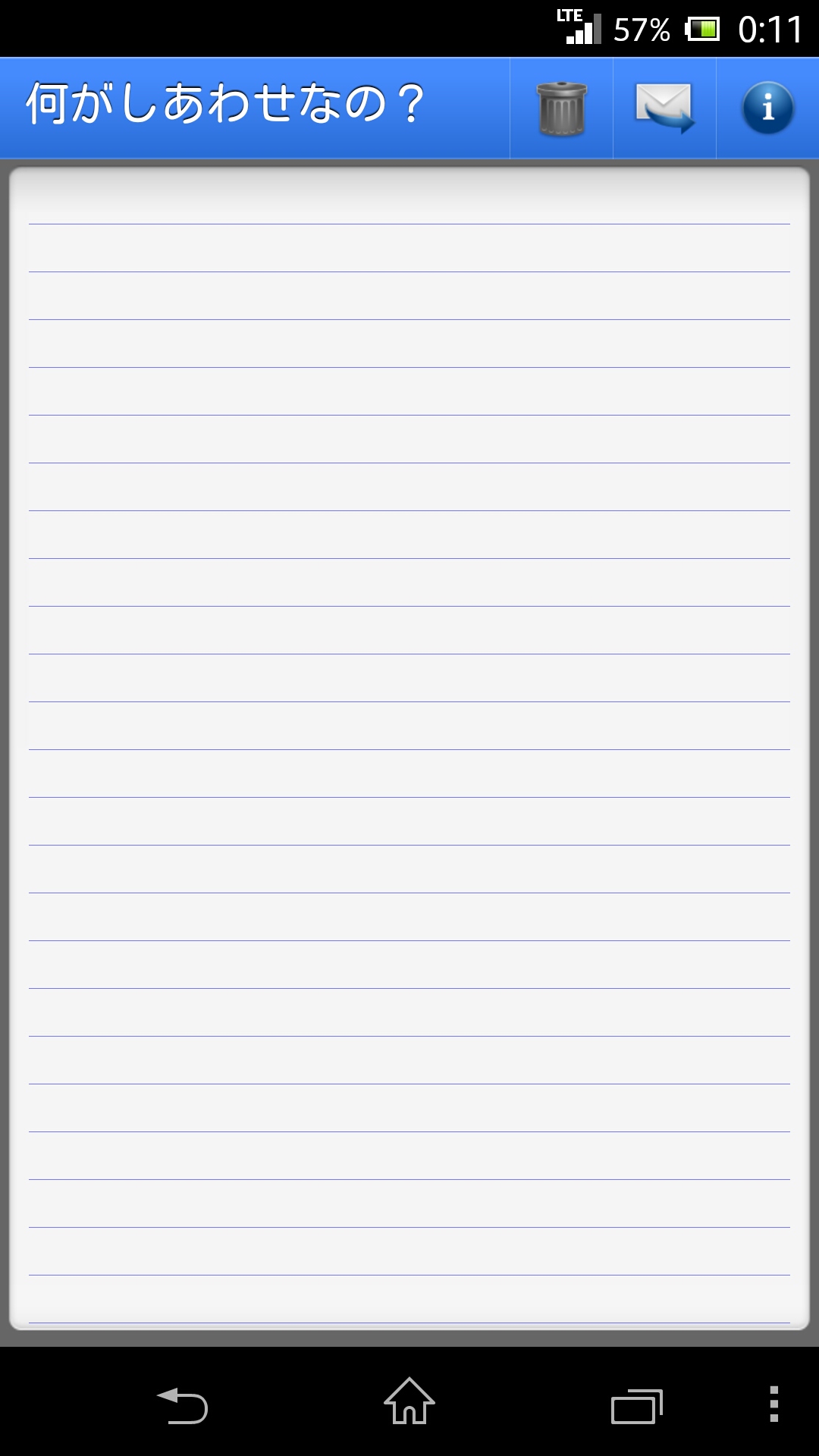Open the system menu with three dots
819x1456 pixels.
click(x=773, y=1404)
